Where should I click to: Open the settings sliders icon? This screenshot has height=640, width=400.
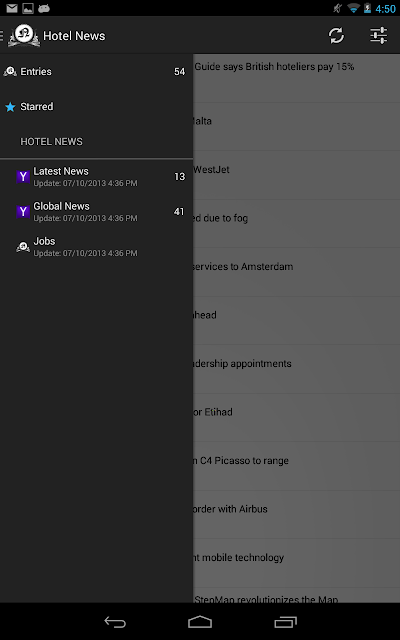click(378, 36)
